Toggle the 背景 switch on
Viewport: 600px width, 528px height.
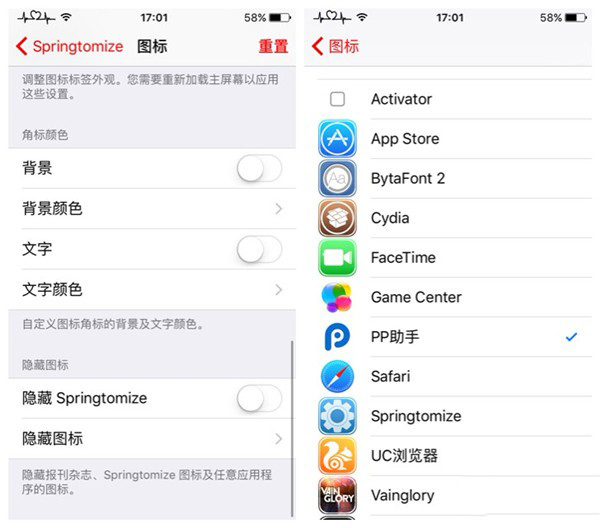pyautogui.click(x=259, y=169)
